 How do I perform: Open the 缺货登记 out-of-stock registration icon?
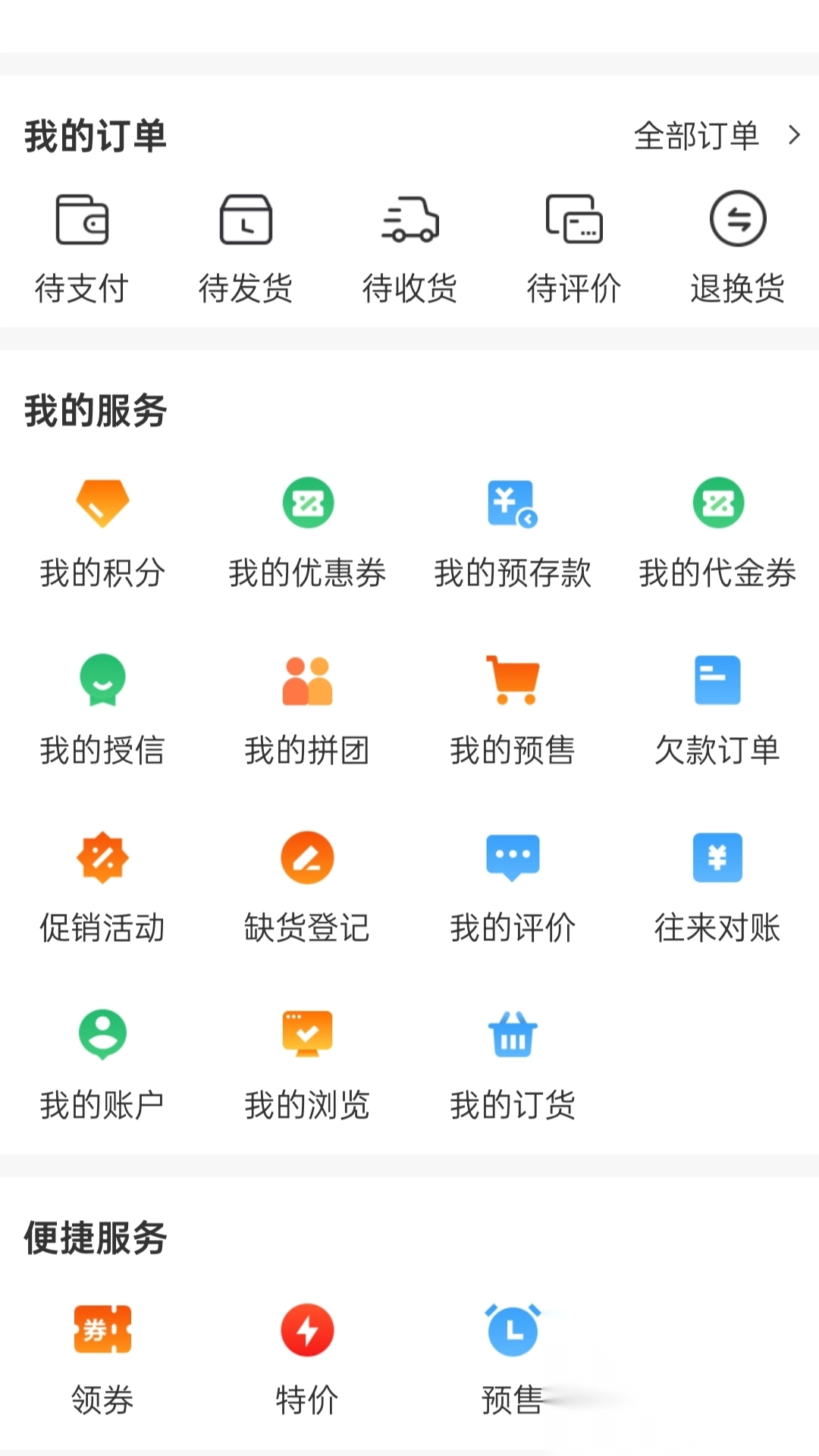click(x=307, y=858)
